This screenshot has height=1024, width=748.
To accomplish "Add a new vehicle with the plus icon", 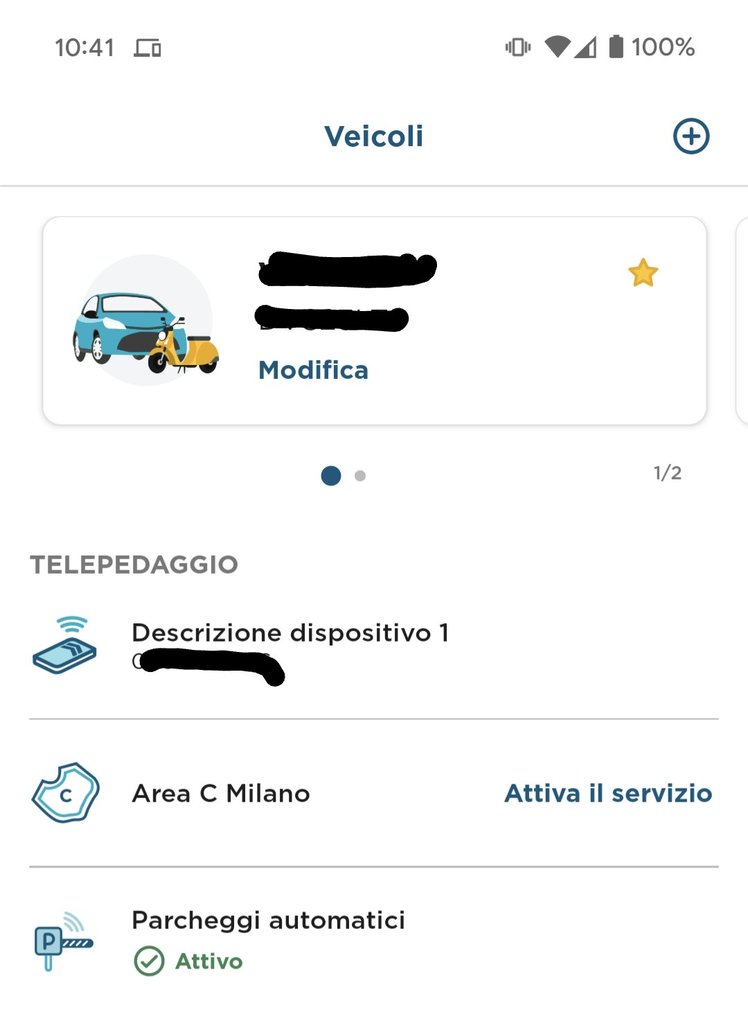I will tap(690, 136).
